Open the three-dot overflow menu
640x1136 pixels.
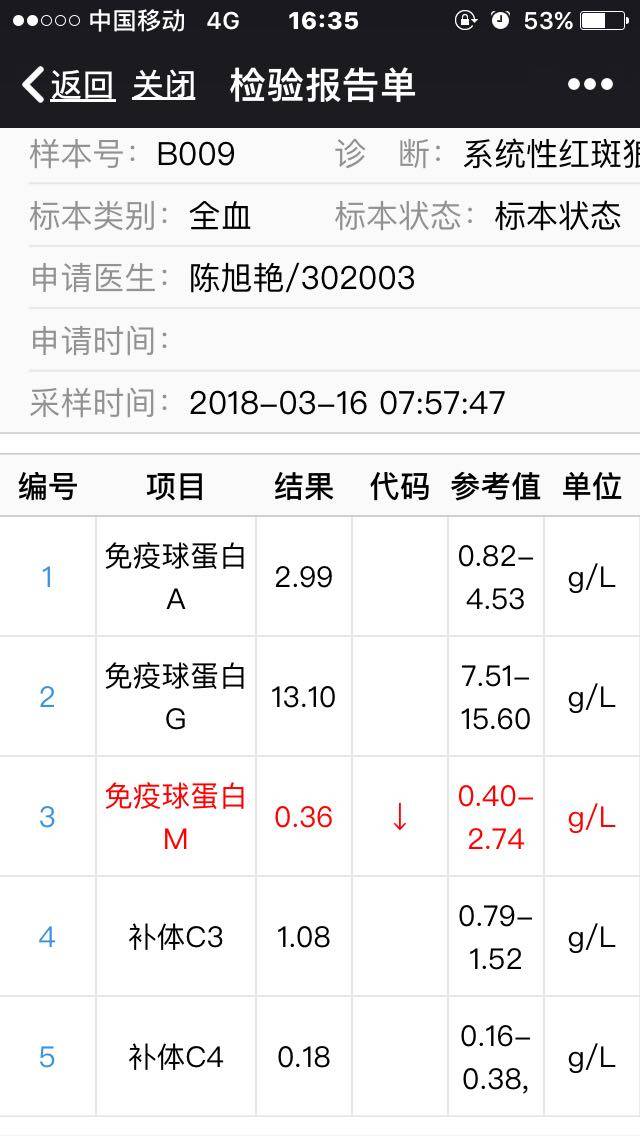click(589, 85)
